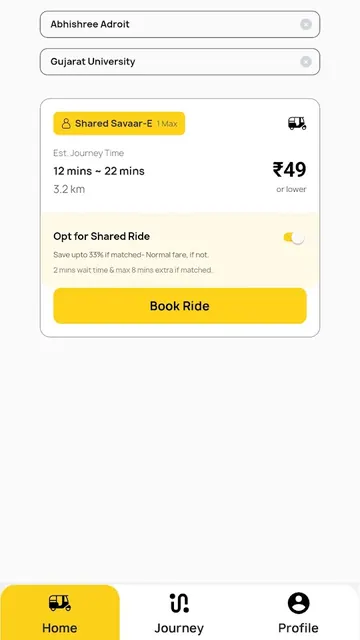Clear the Gujarat University destination
This screenshot has height=640, width=360.
pyautogui.click(x=306, y=62)
